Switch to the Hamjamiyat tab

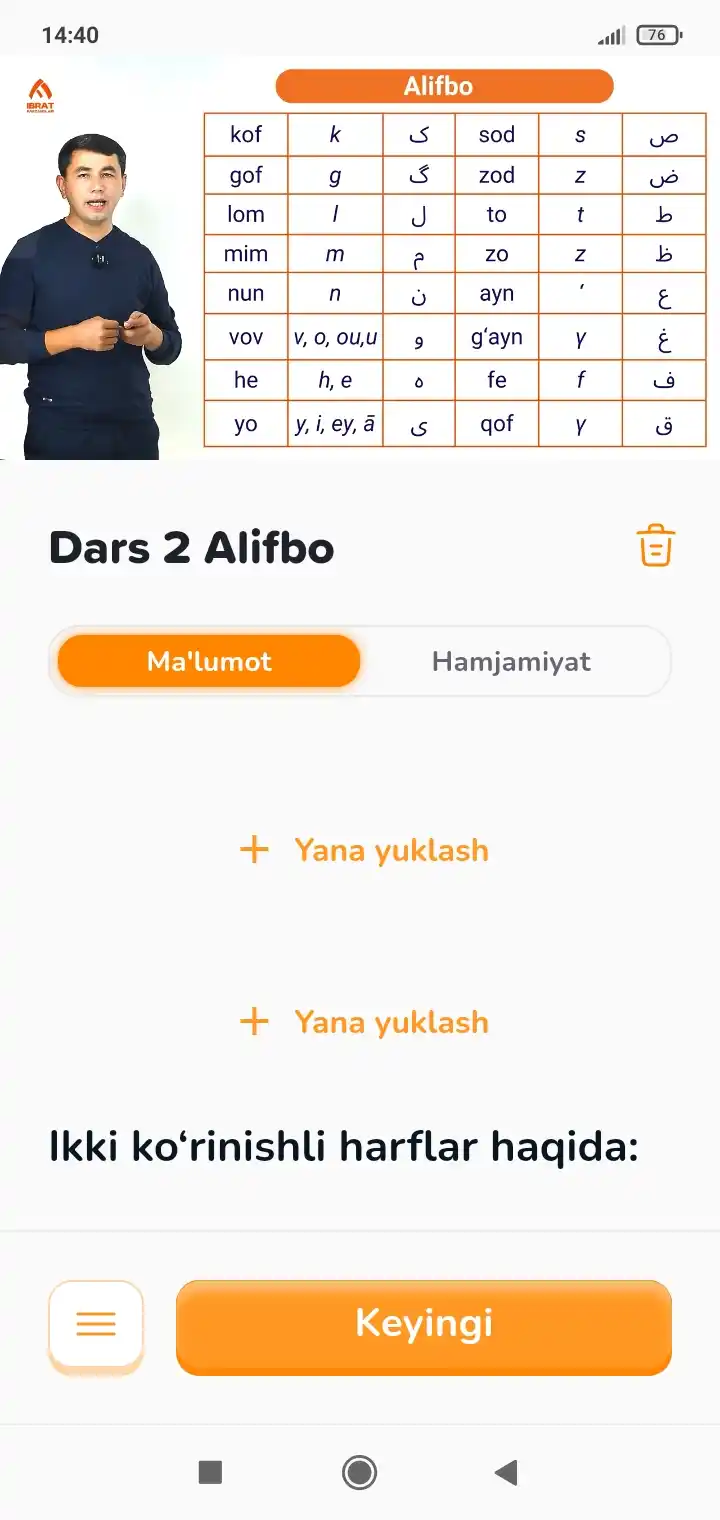(511, 661)
